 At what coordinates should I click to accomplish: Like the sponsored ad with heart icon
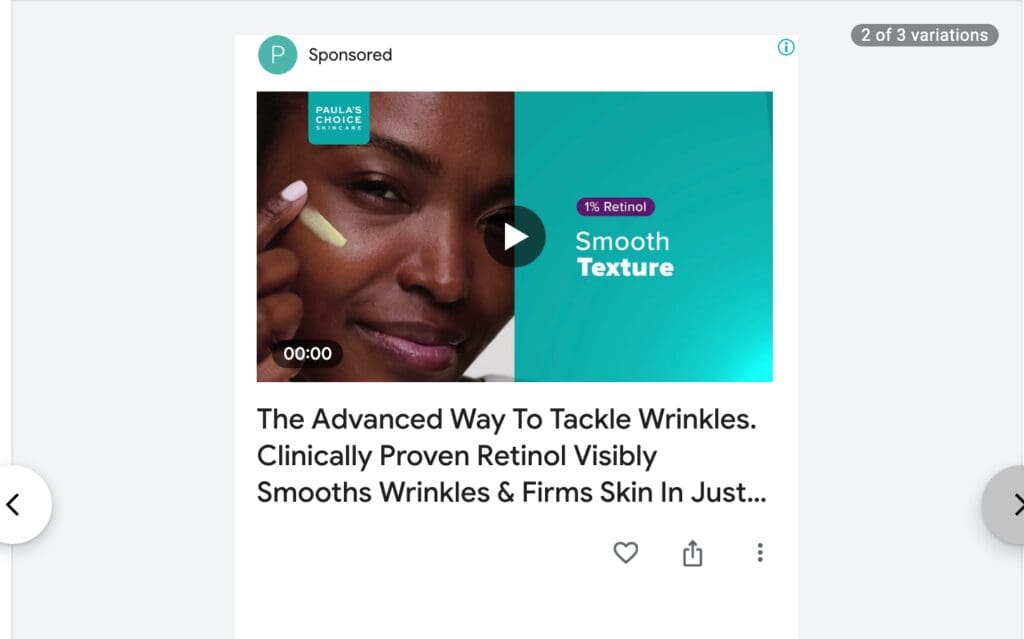pyautogui.click(x=625, y=552)
